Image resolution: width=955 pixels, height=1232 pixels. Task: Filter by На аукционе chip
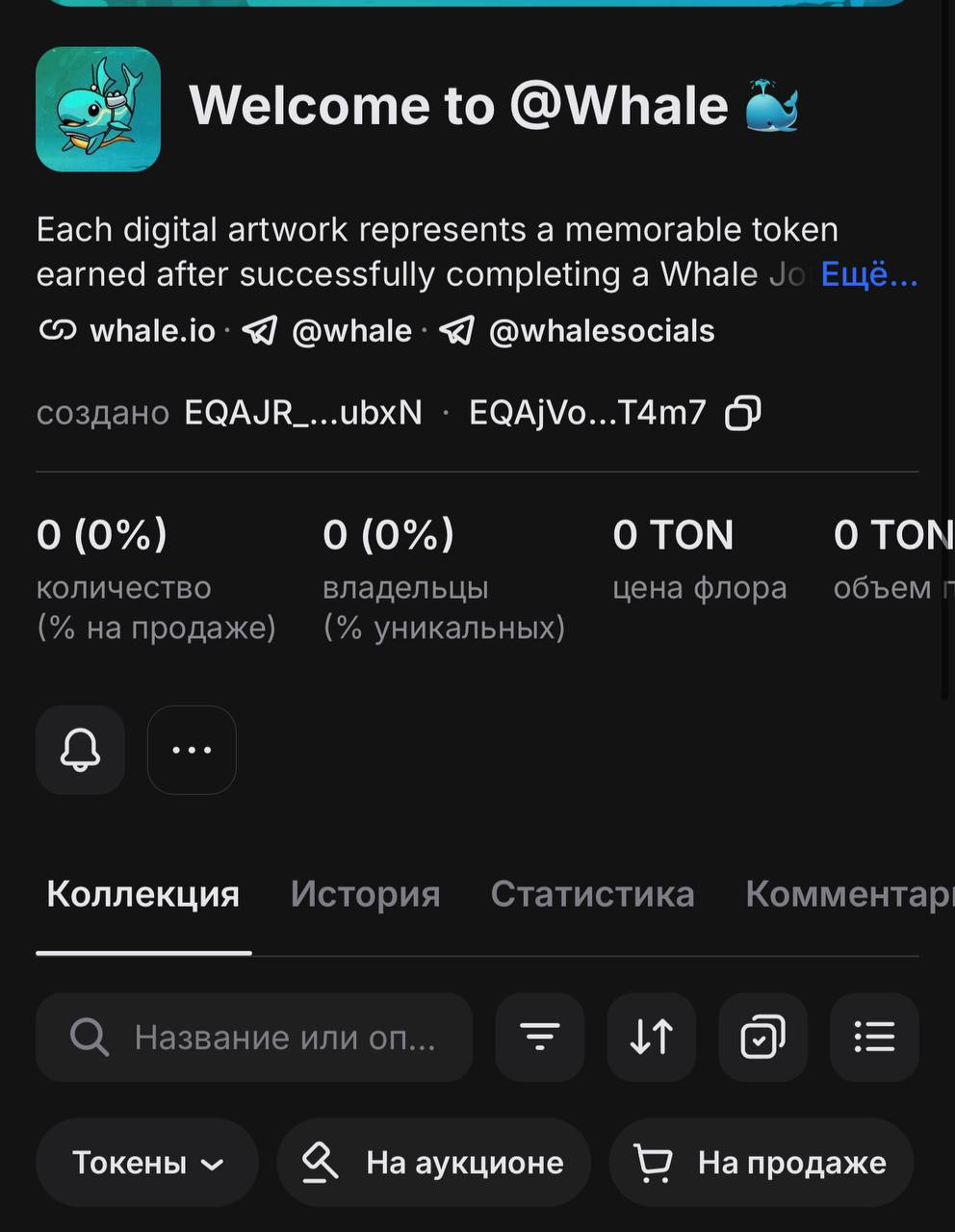coord(433,1163)
